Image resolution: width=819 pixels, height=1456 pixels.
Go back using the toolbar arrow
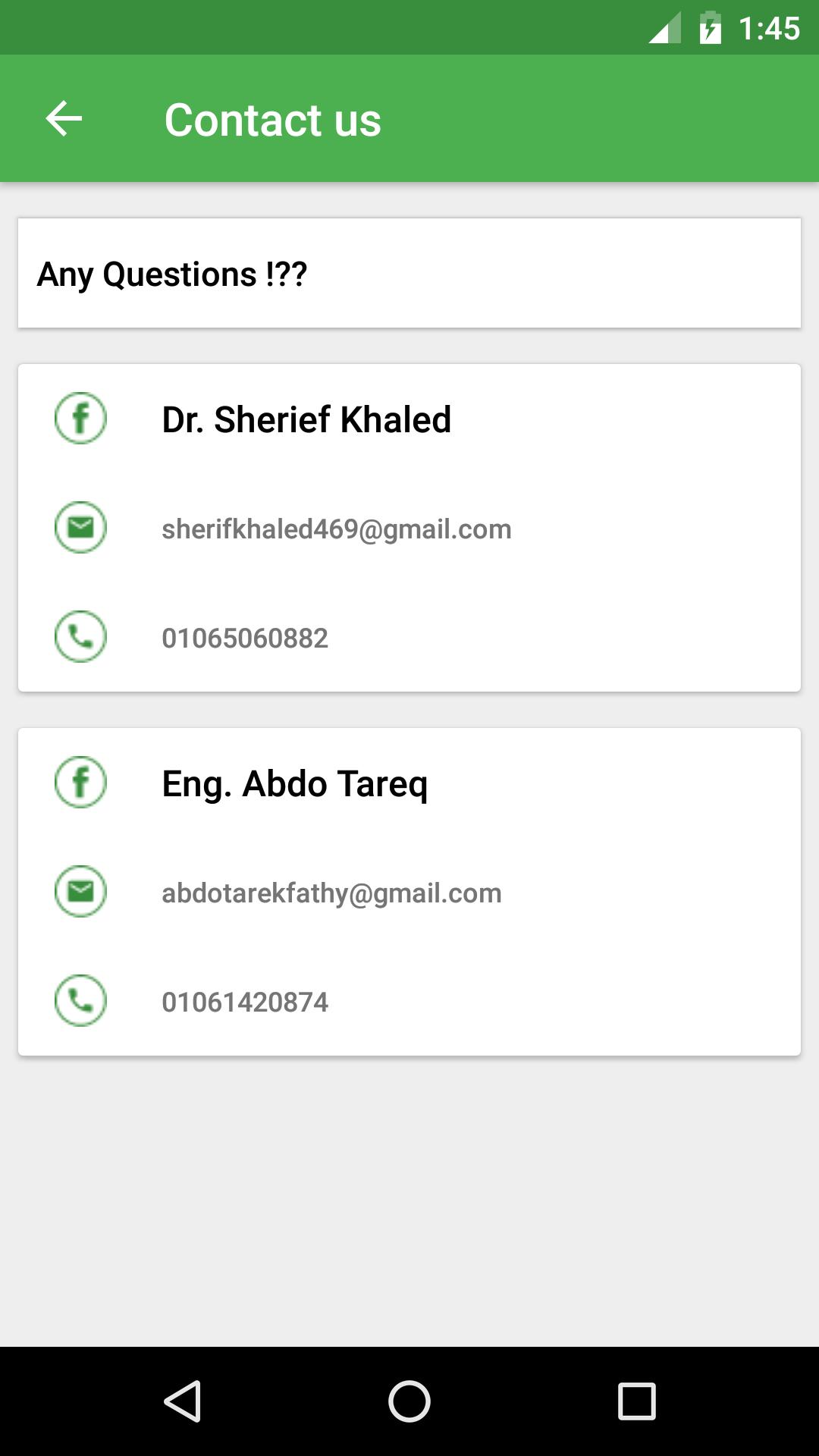[64, 119]
